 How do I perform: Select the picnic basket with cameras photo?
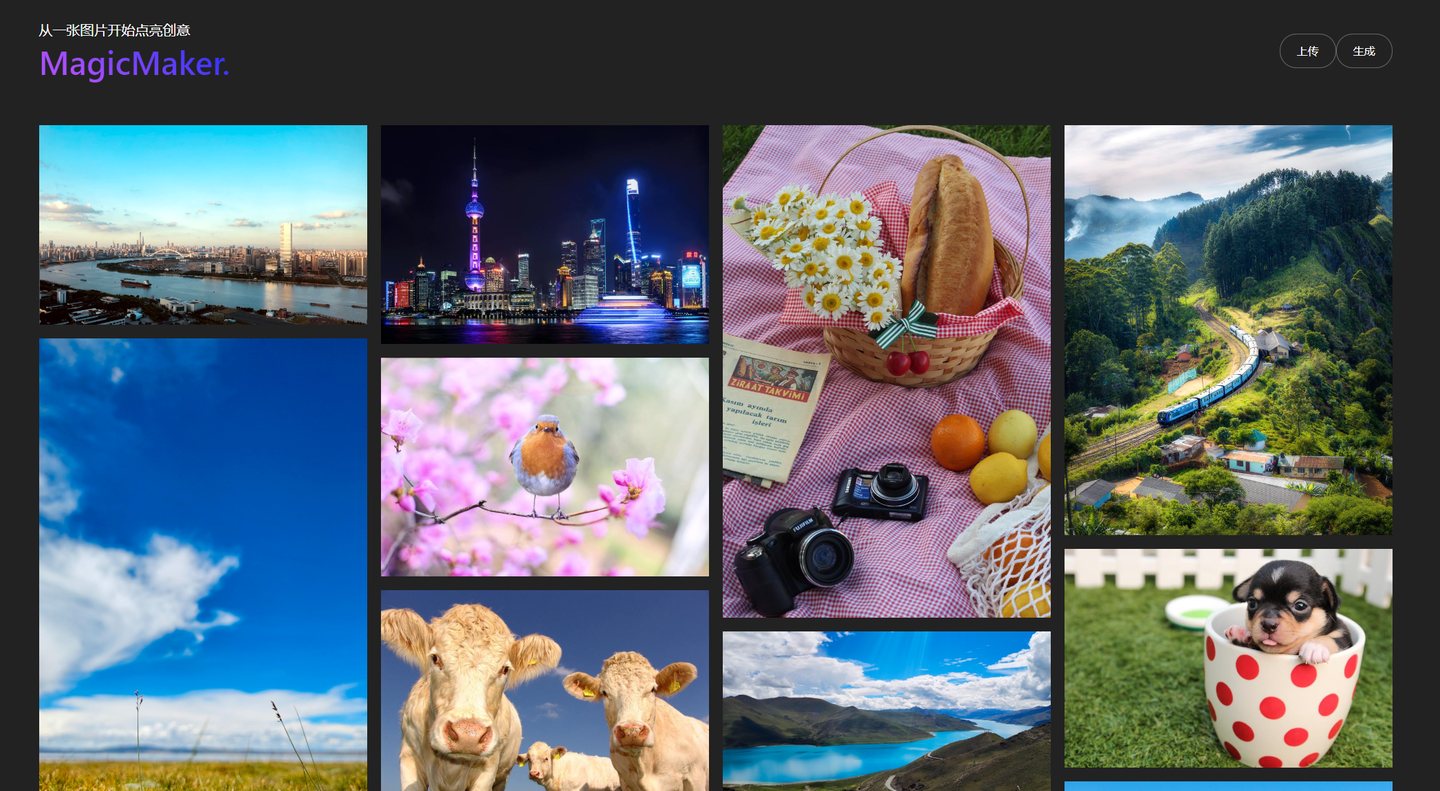click(x=886, y=371)
